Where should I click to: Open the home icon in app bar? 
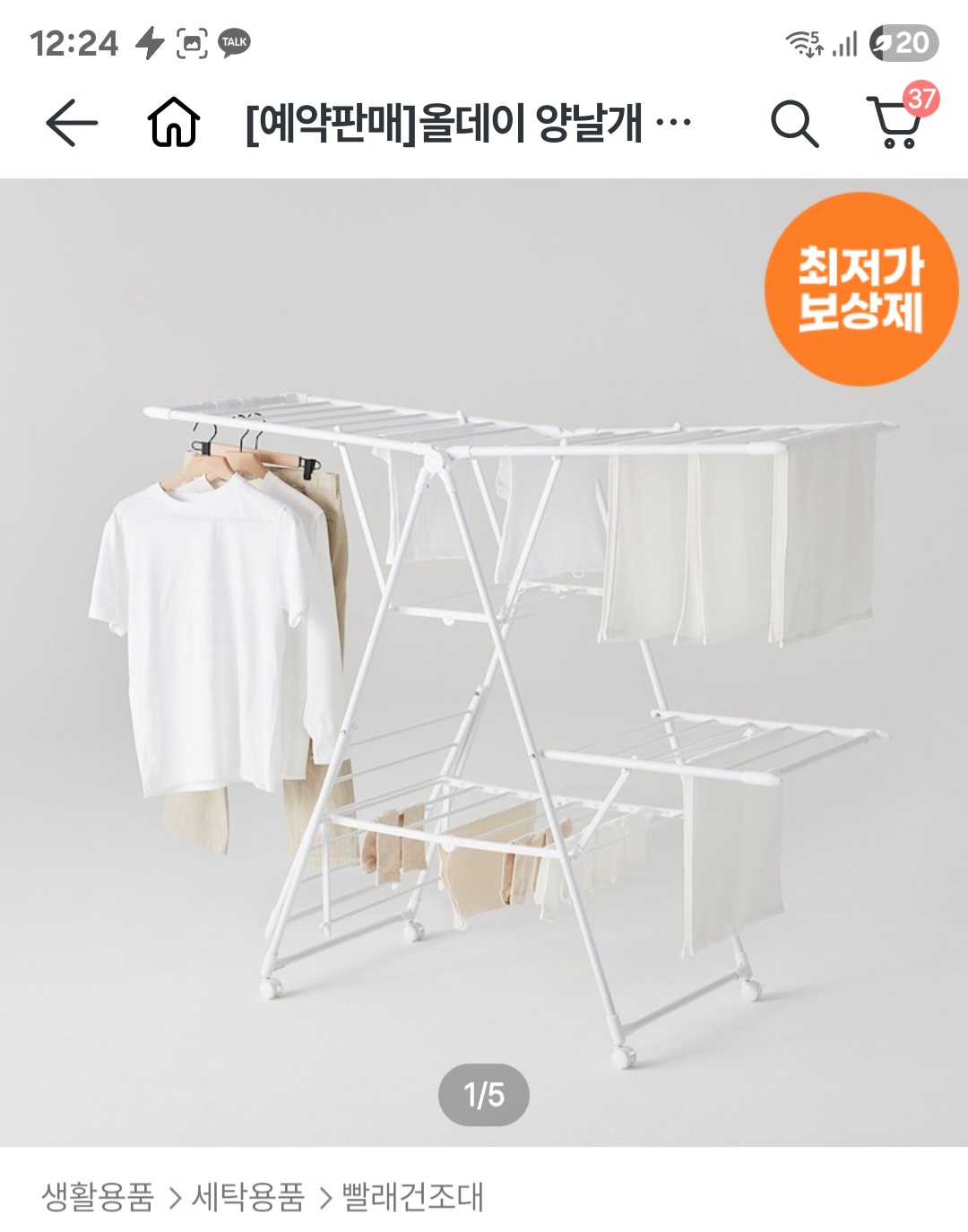(x=173, y=123)
